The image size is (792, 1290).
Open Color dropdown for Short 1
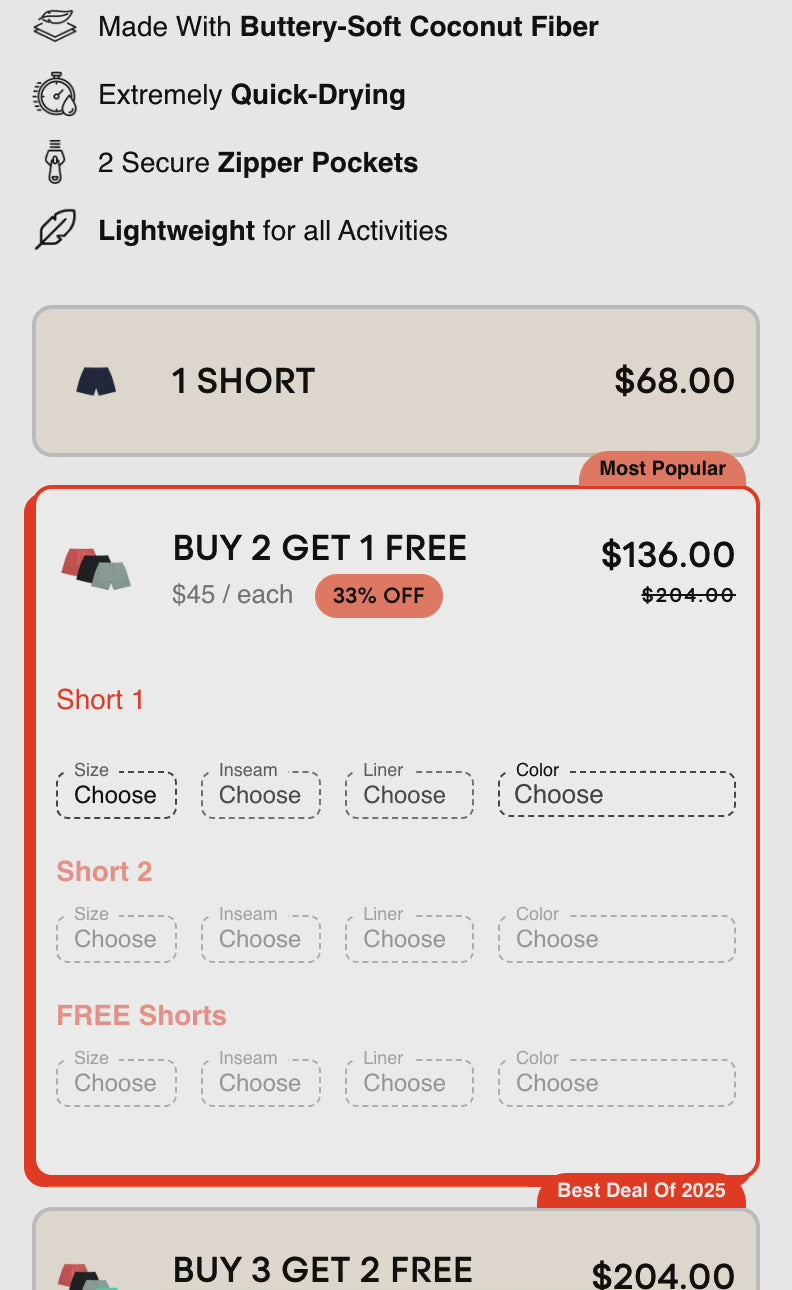coord(617,795)
